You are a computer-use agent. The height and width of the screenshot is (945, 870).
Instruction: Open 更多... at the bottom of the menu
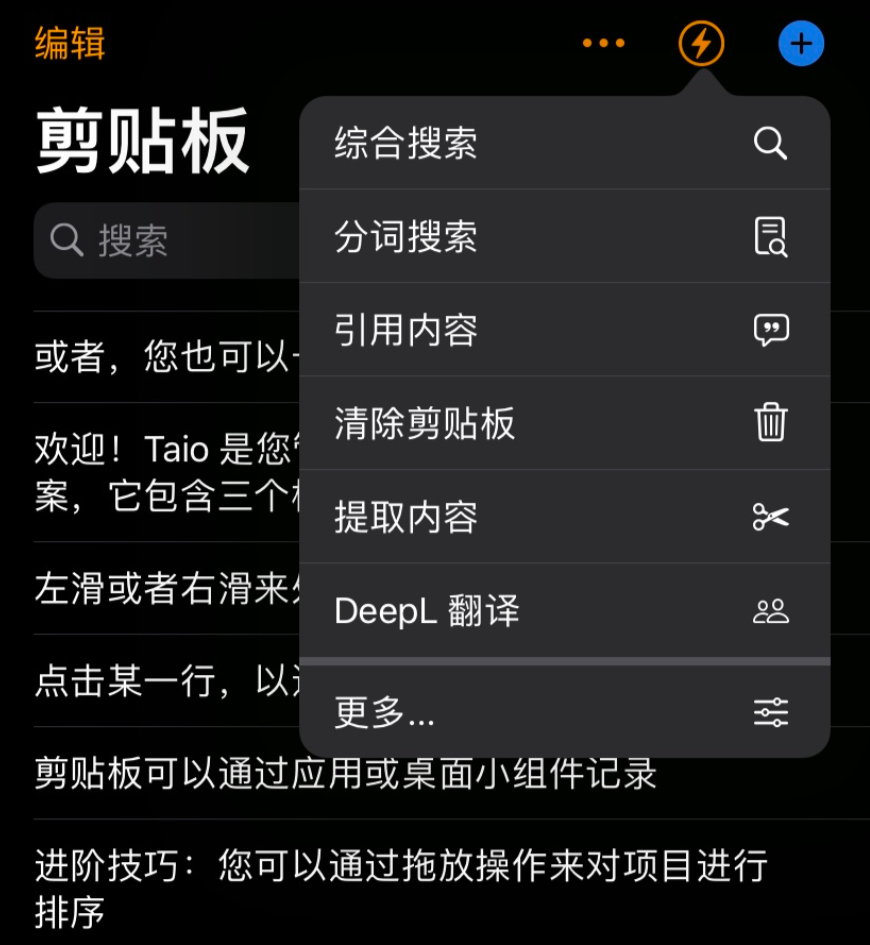385,712
